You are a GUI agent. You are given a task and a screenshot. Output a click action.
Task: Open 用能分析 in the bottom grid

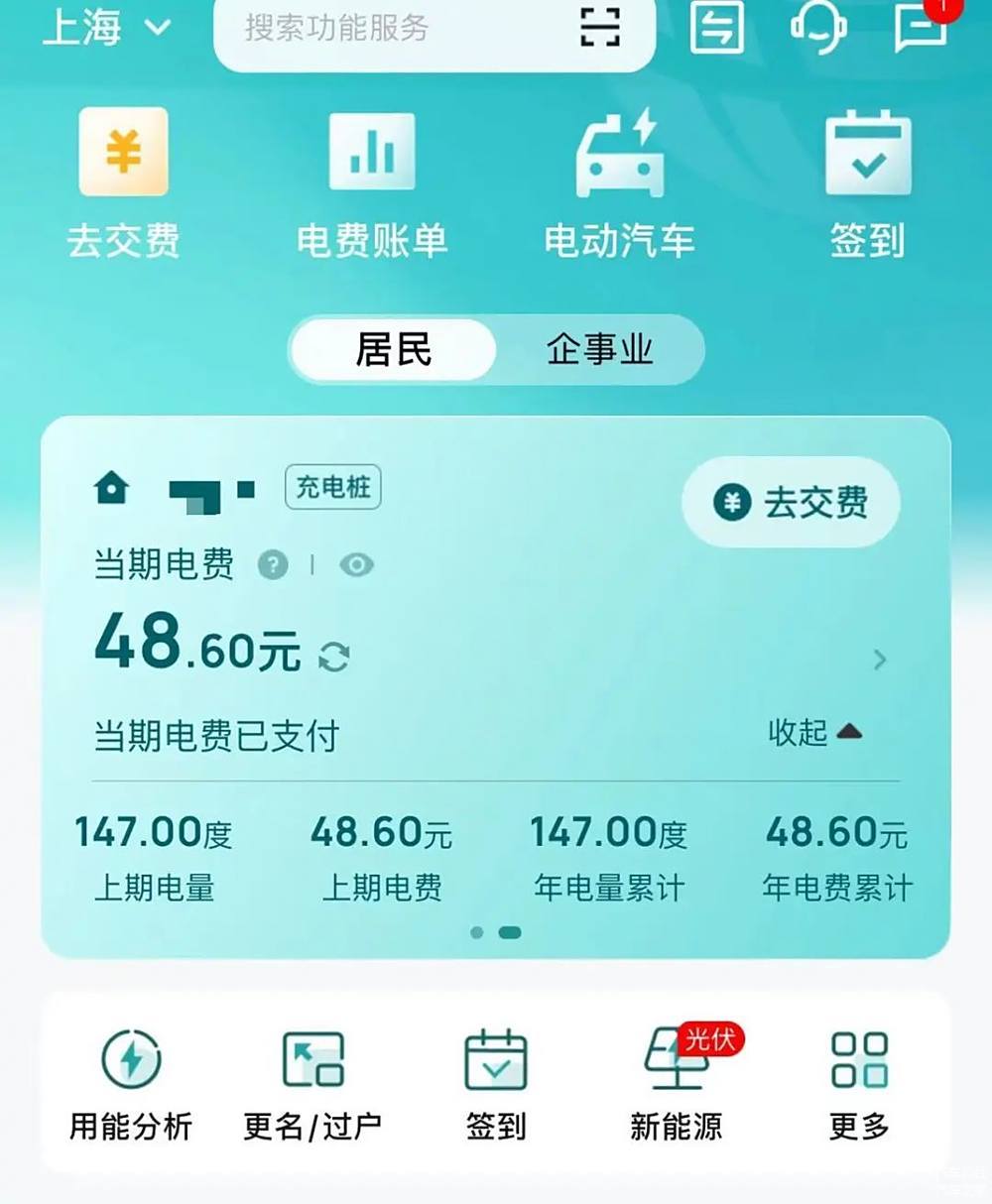pos(131,1083)
